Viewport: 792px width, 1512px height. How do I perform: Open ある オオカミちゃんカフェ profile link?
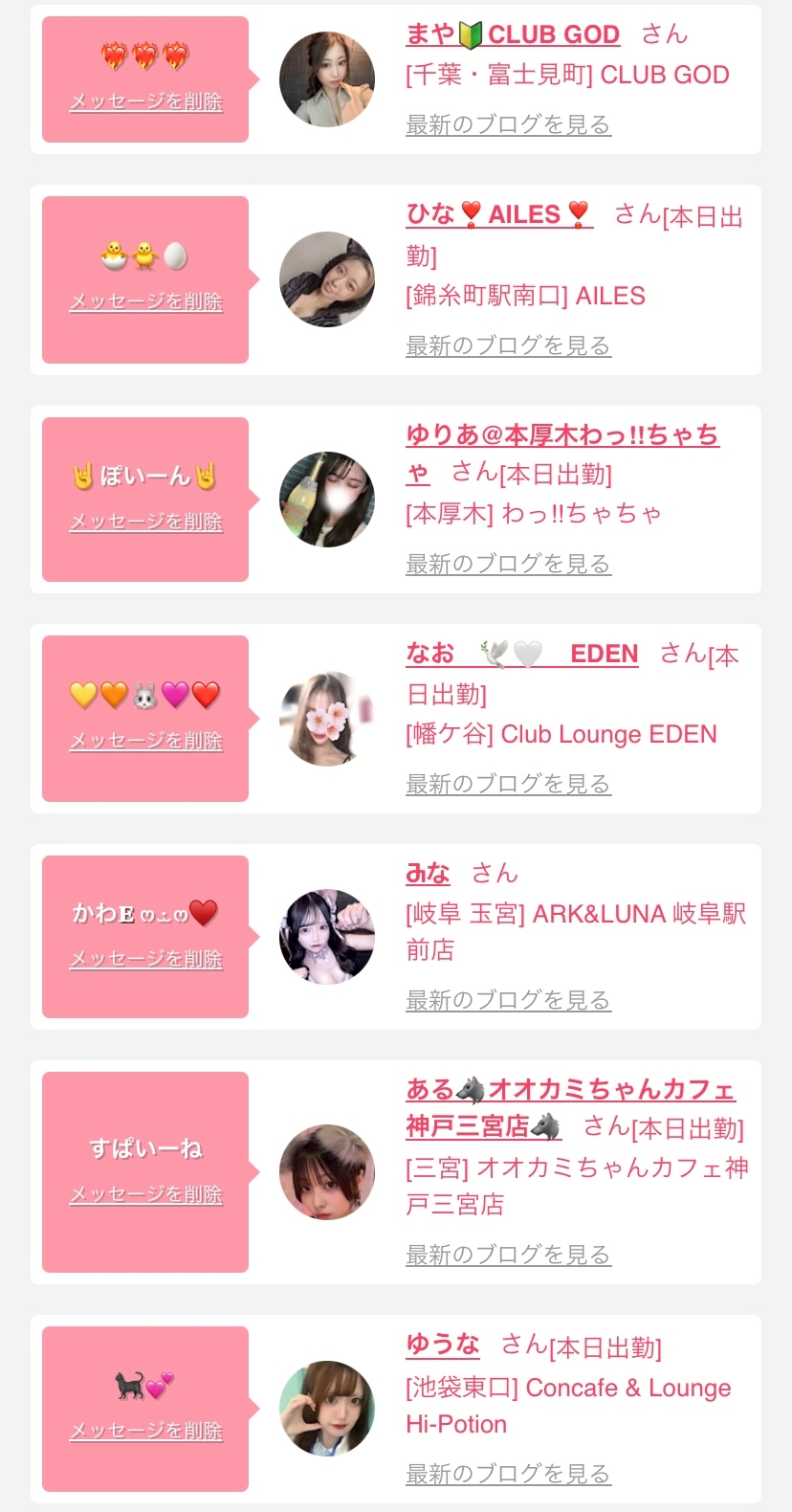pyautogui.click(x=570, y=1090)
